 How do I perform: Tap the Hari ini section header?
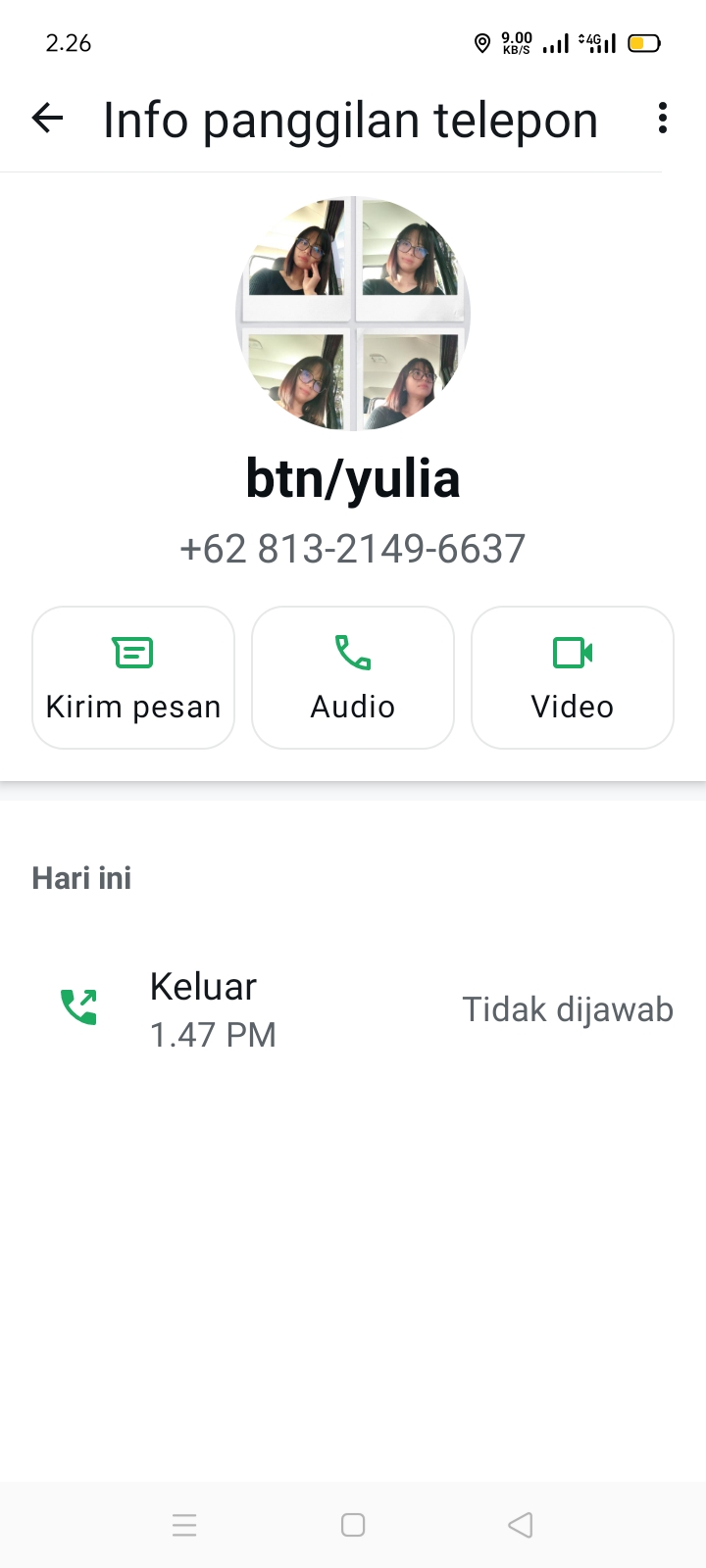click(x=81, y=878)
